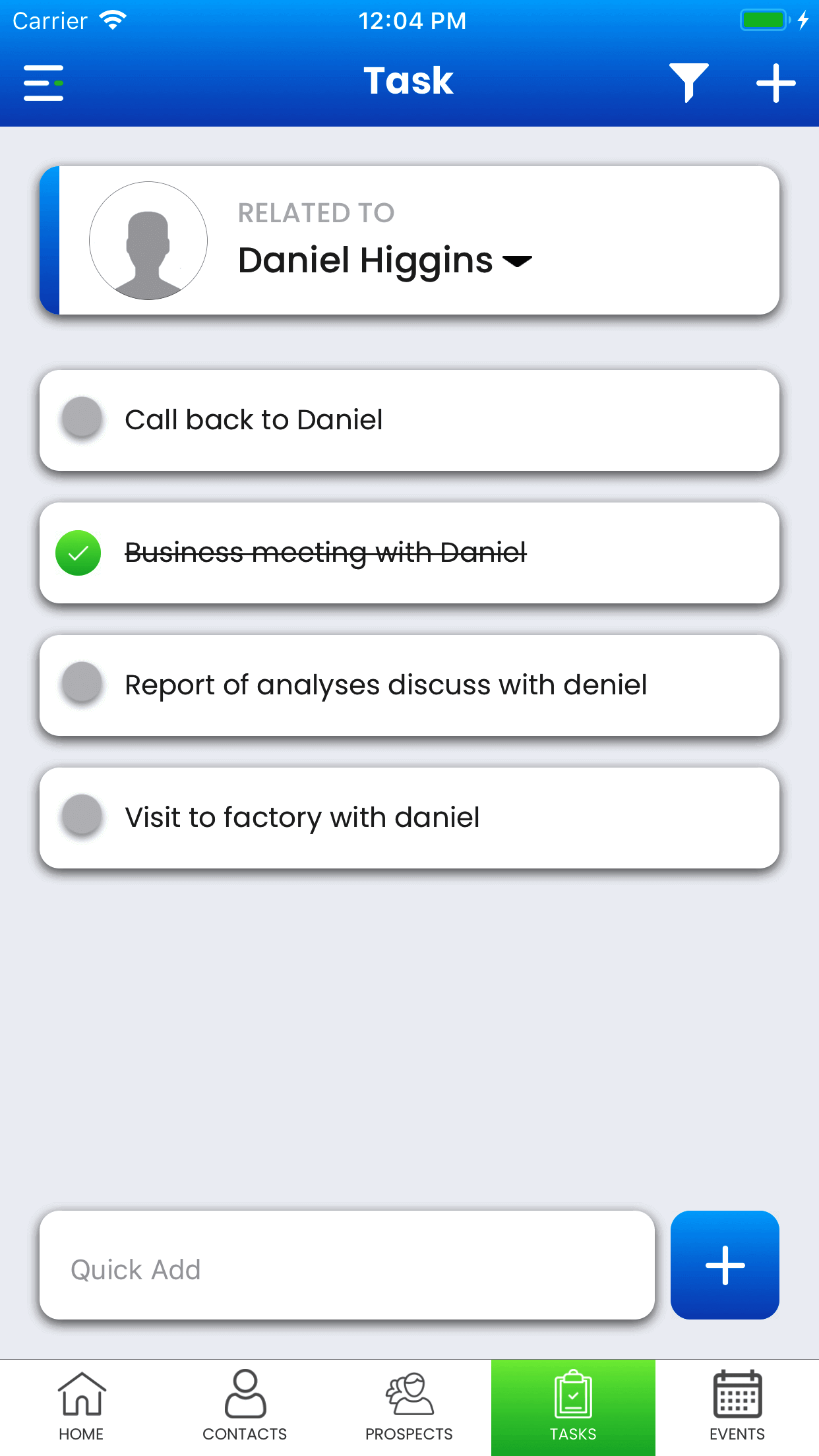
Task: Complete the 'Visit to factory with daniel' task
Action: [x=80, y=816]
